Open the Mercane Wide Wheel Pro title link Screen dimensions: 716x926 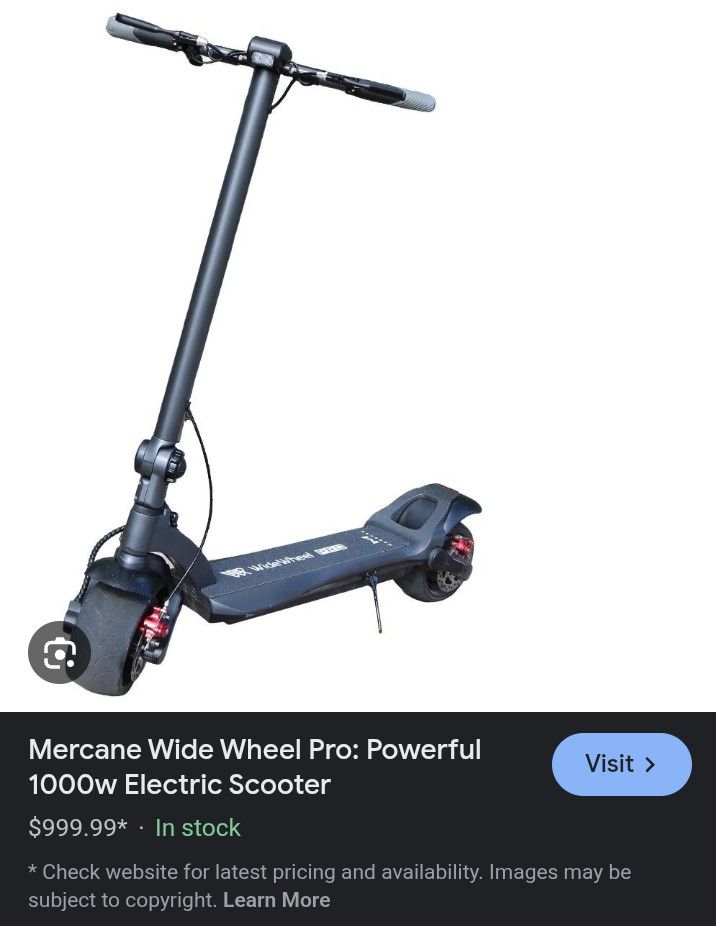[255, 767]
